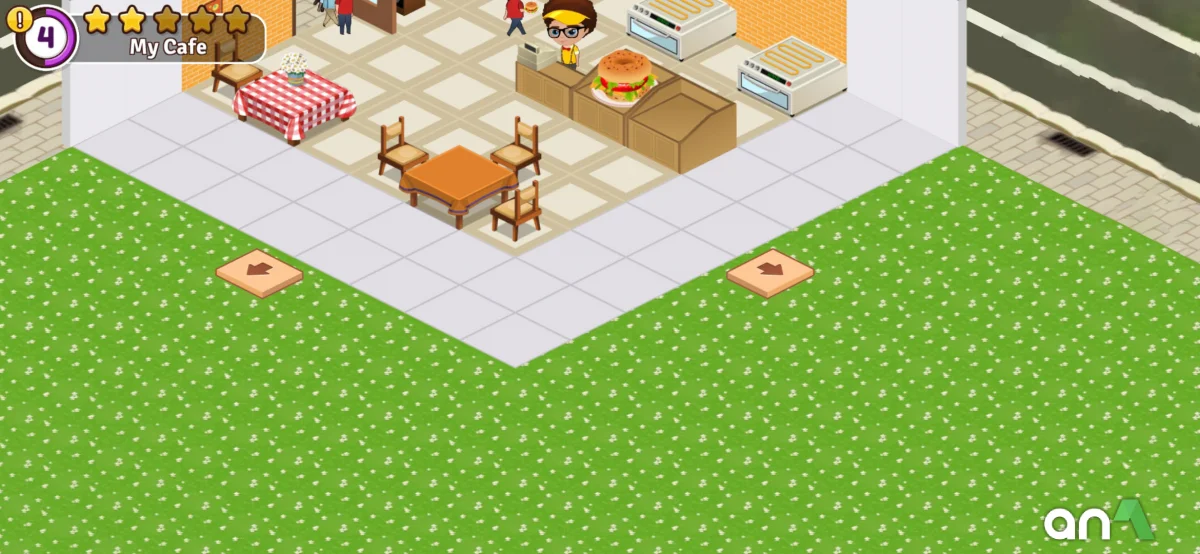The width and height of the screenshot is (1200, 554).
Task: Open the My Cafe star rating panel
Action: (167, 33)
